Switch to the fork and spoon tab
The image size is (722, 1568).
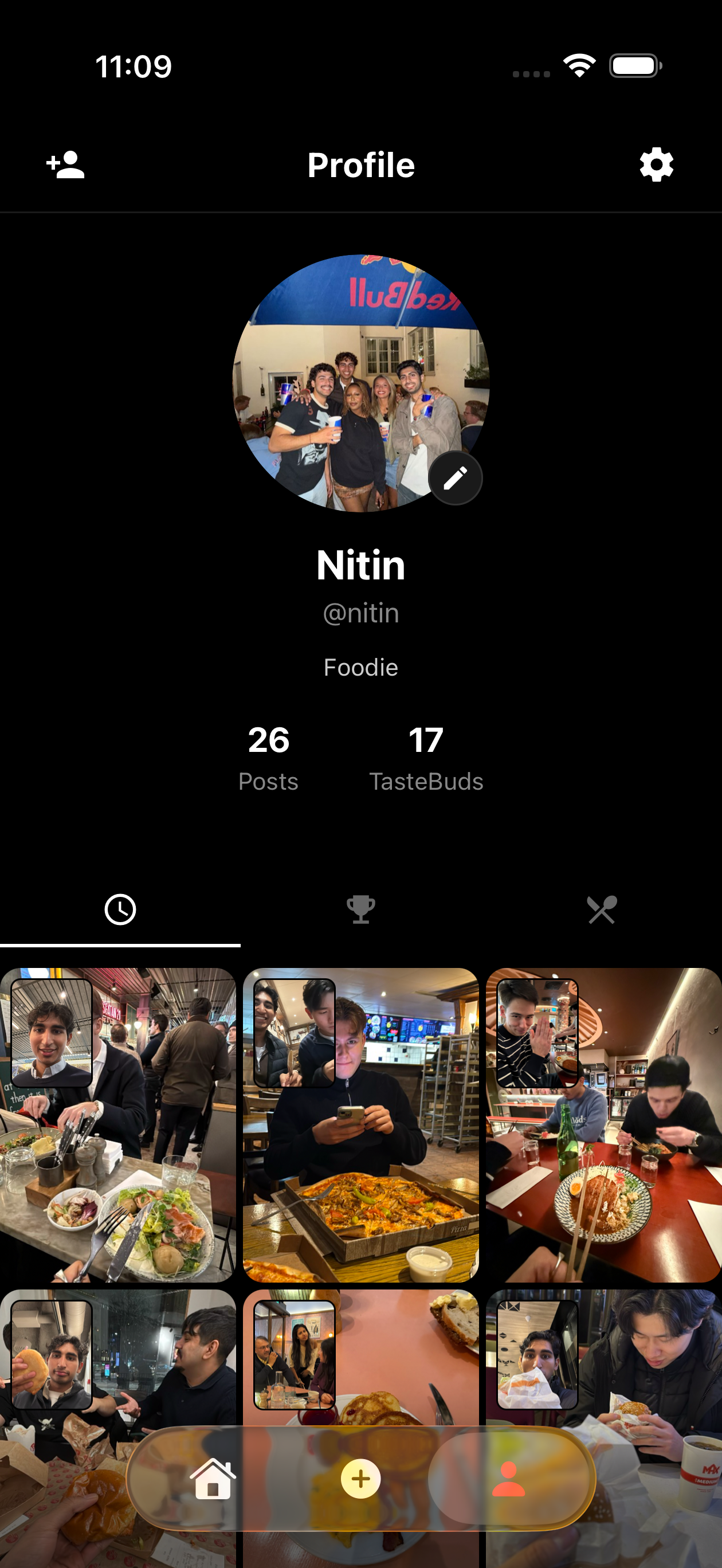pos(602,910)
